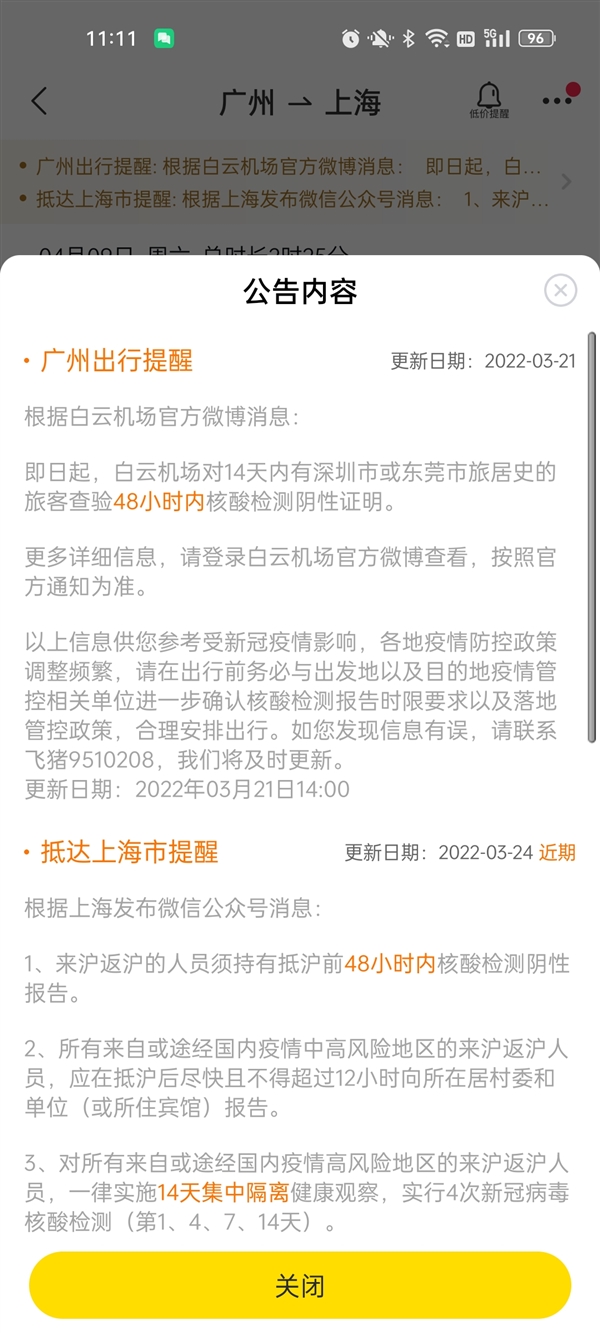Tap the yellow 关闭 button
Image resolution: width=600 pixels, height=1333 pixels.
tap(300, 1285)
